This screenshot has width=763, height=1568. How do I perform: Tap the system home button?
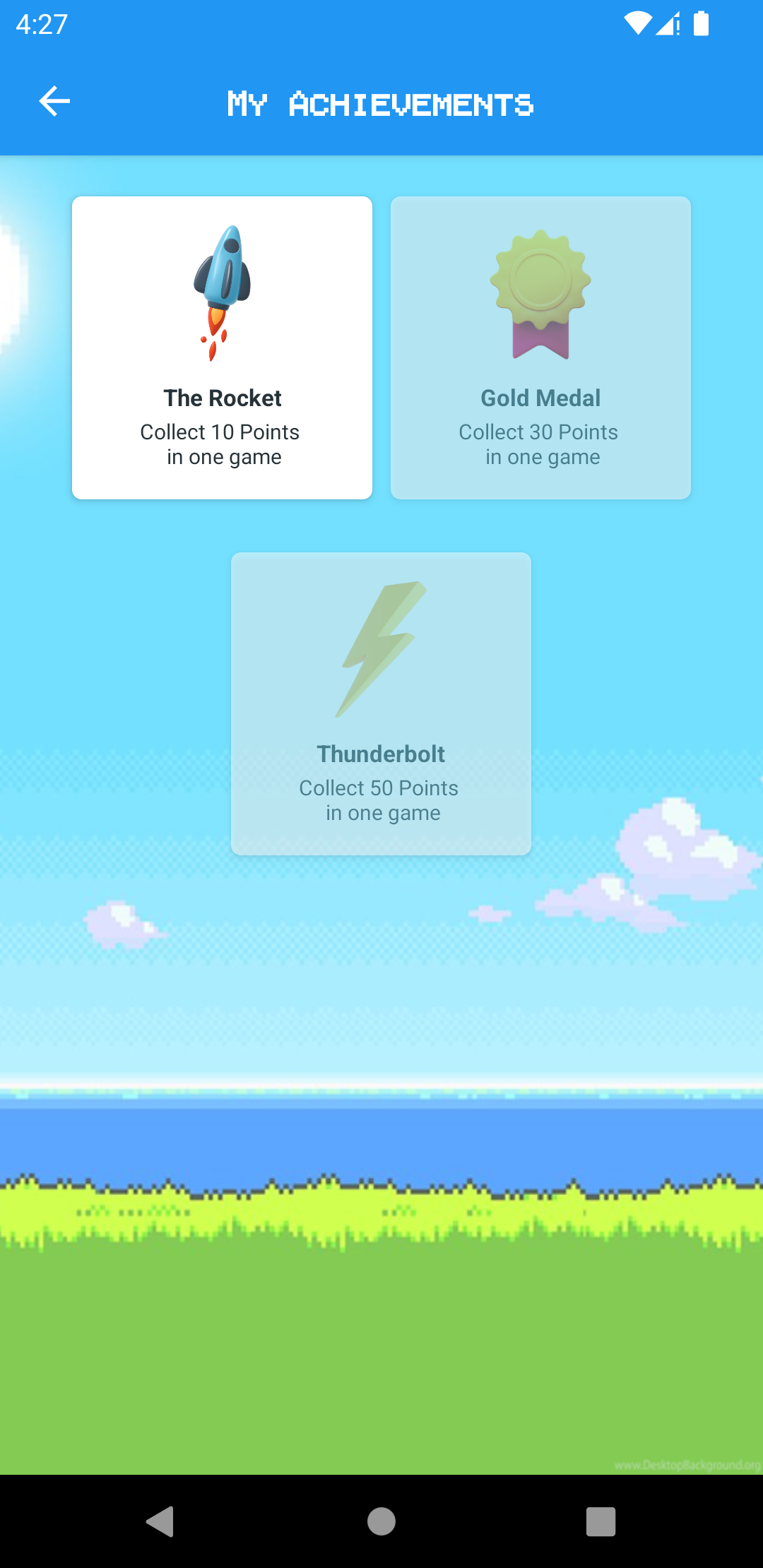(381, 1521)
